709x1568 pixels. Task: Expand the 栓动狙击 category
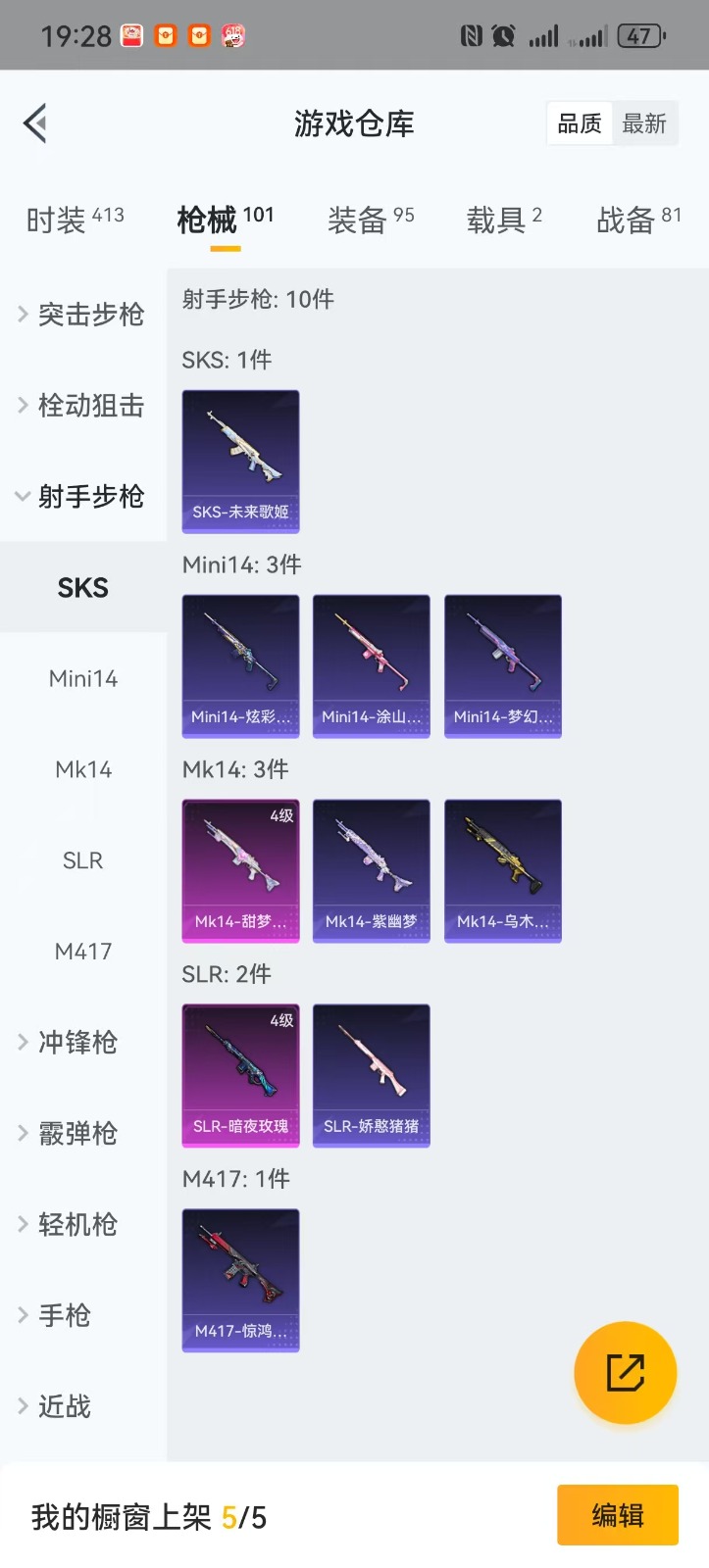click(x=82, y=406)
